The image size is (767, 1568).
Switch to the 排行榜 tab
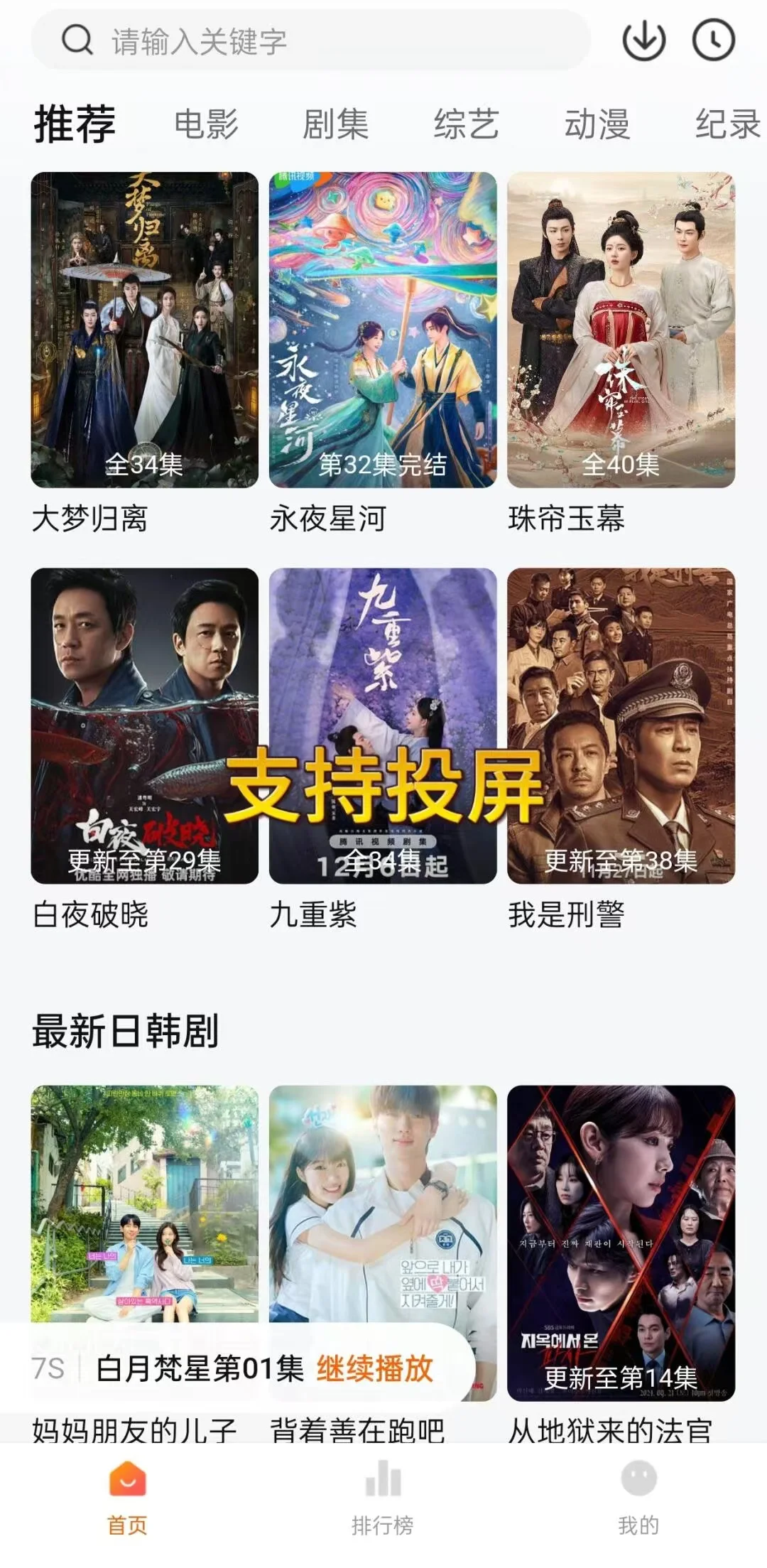point(383,1497)
